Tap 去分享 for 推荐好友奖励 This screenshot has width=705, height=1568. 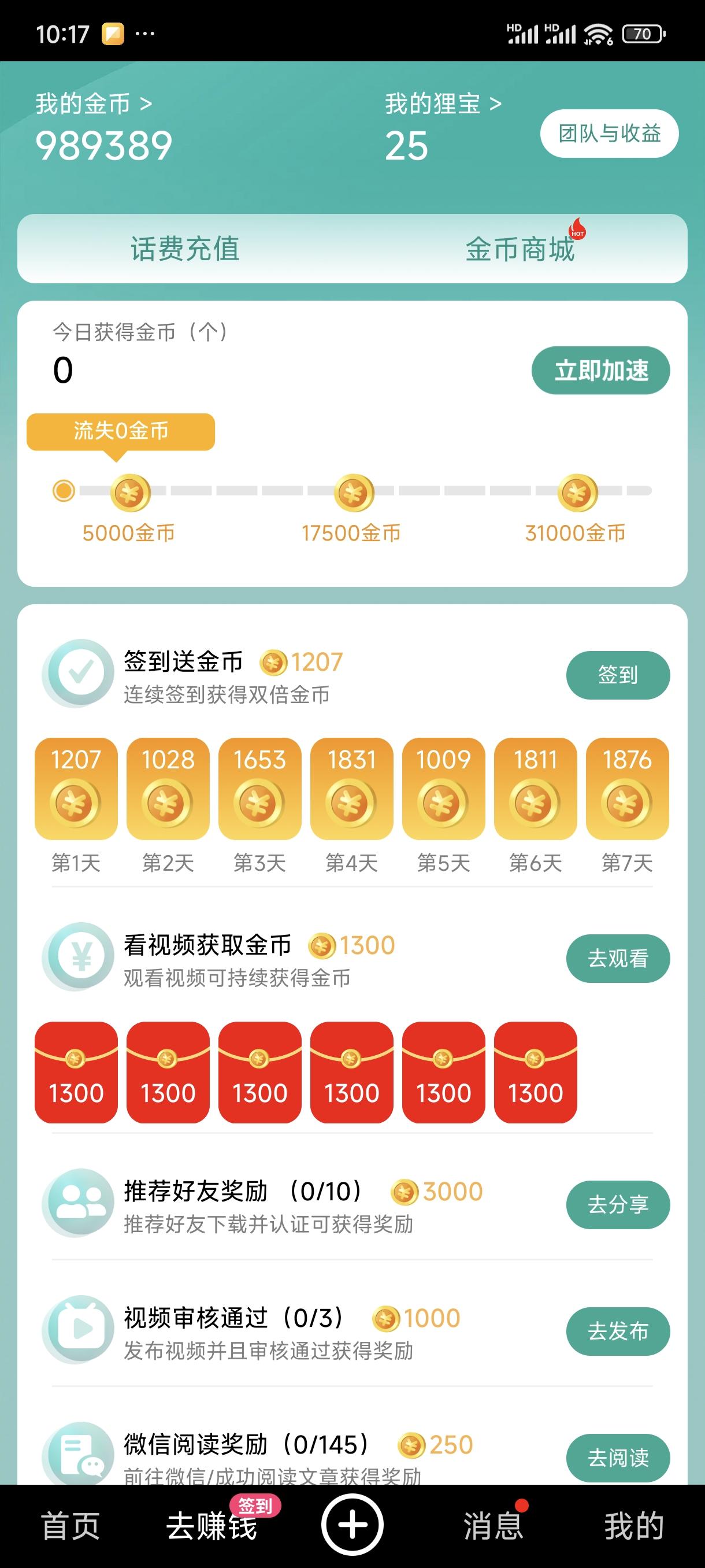click(x=617, y=1204)
